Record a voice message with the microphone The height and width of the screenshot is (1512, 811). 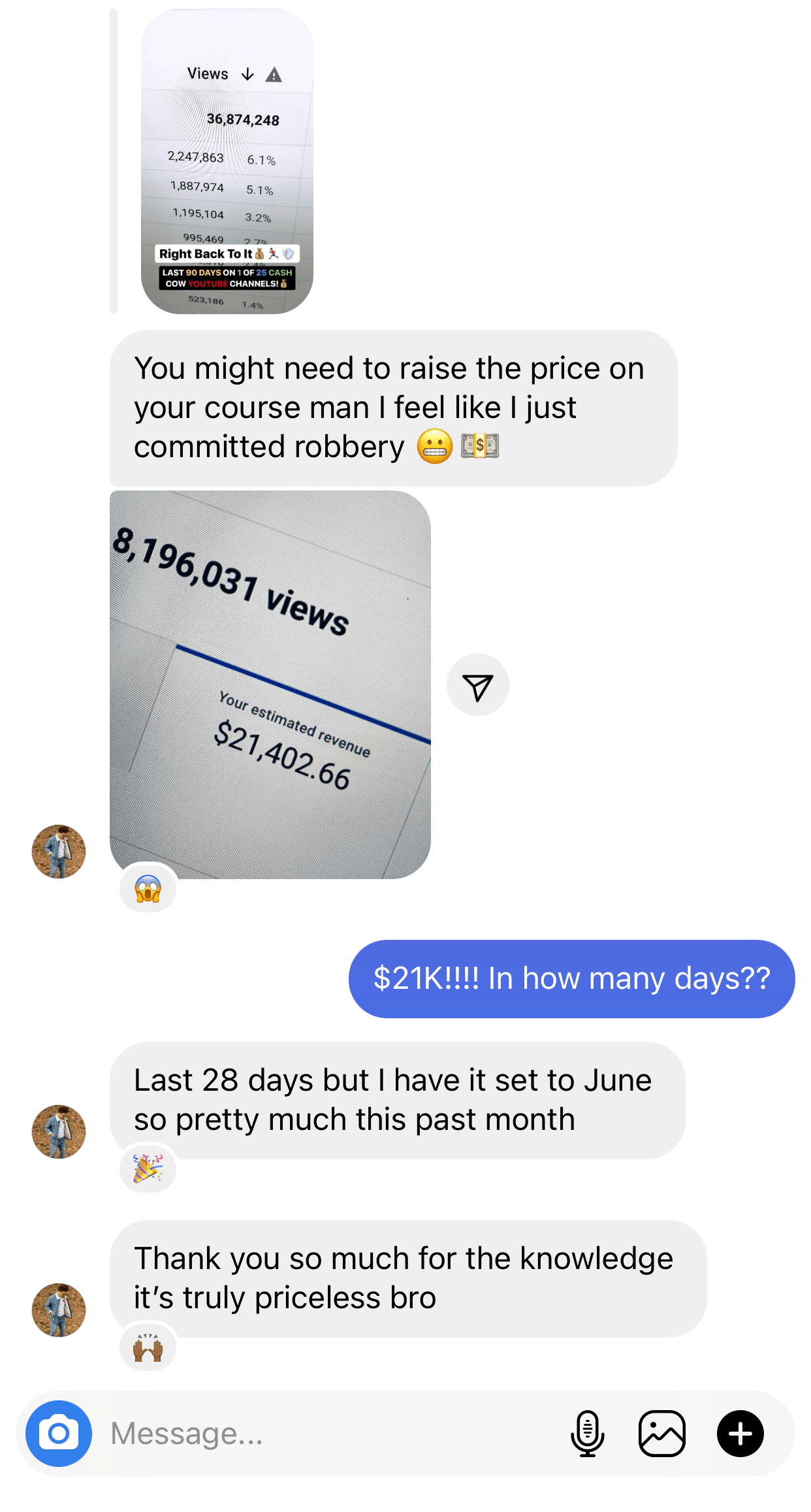[x=588, y=1434]
